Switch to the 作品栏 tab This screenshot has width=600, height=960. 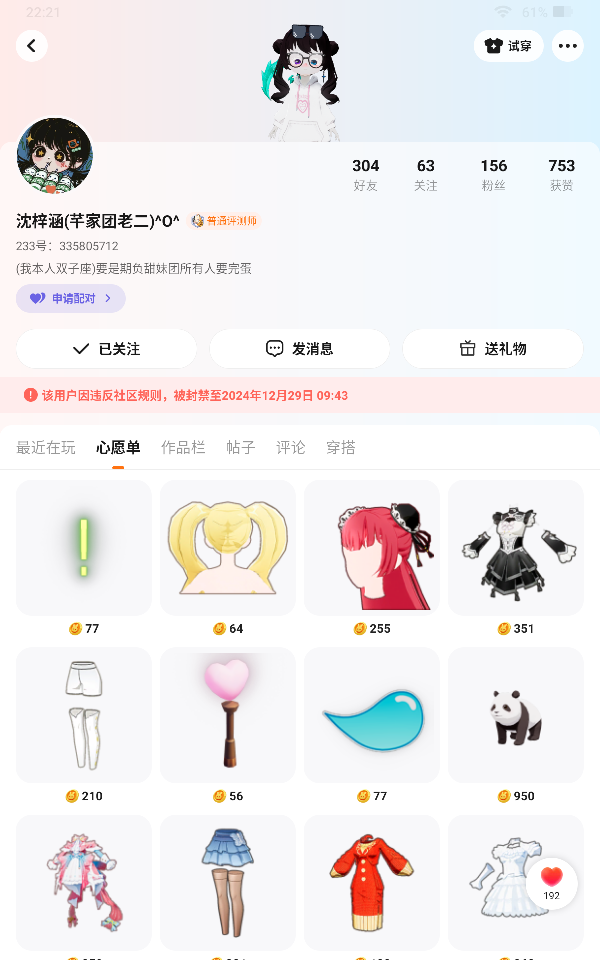coord(183,448)
